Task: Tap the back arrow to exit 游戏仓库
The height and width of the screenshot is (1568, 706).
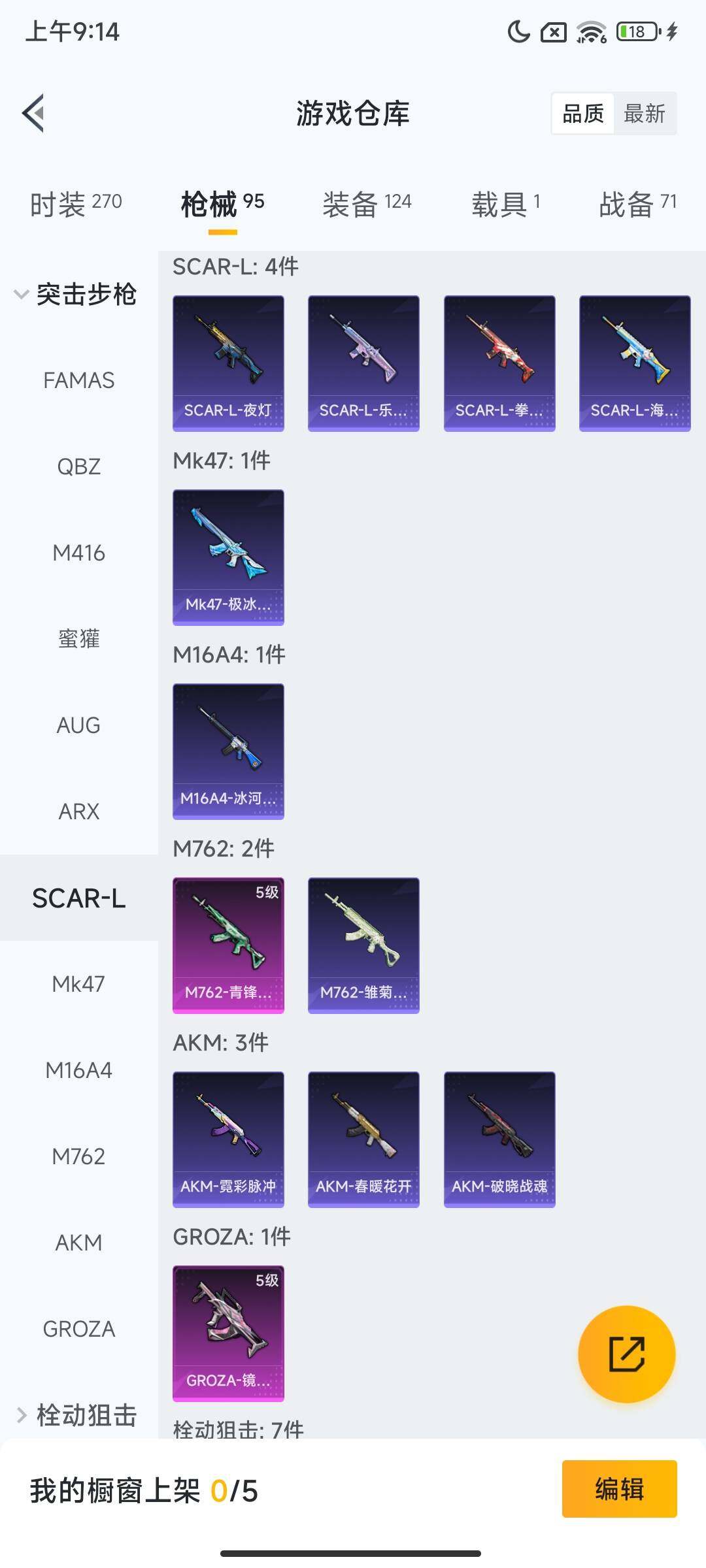Action: coord(35,113)
